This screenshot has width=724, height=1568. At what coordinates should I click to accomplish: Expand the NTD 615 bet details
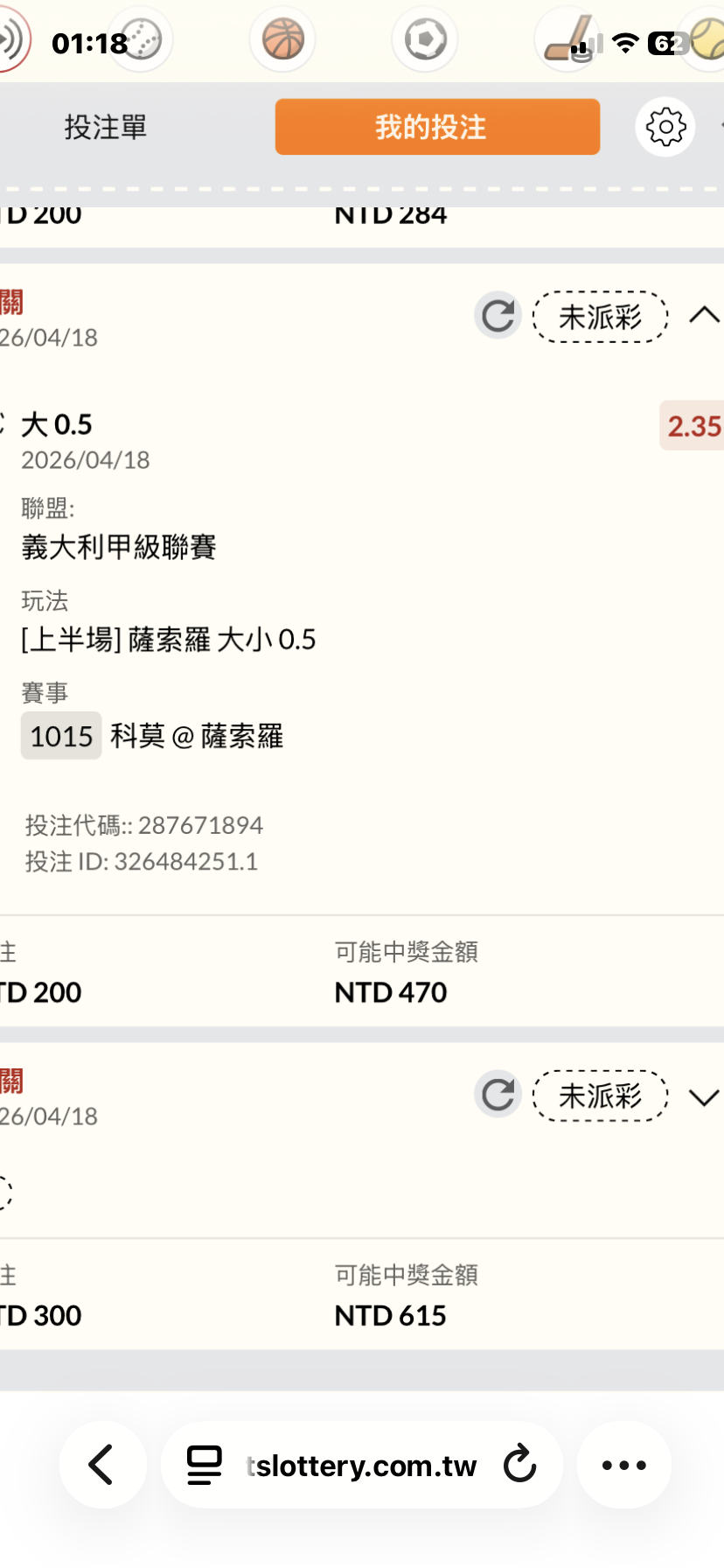pos(704,1097)
